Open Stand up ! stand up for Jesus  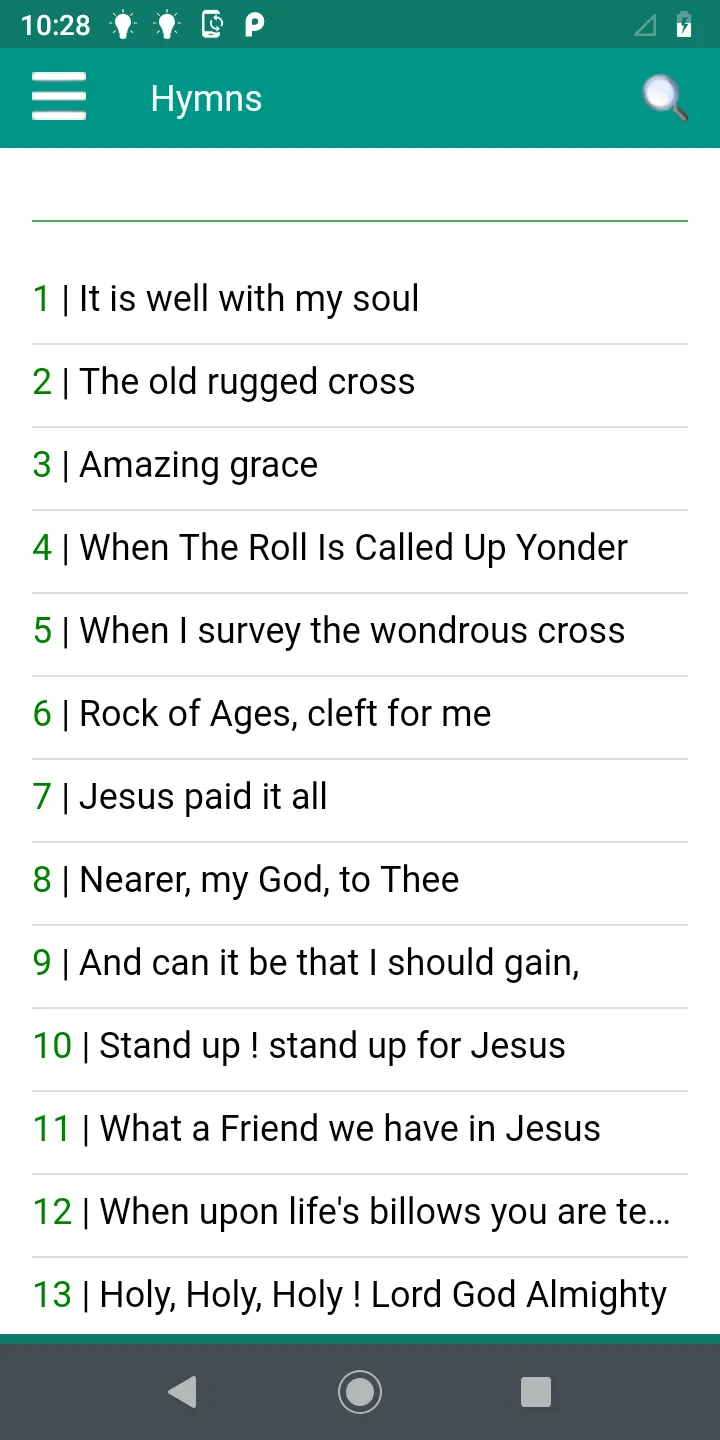[360, 1046]
